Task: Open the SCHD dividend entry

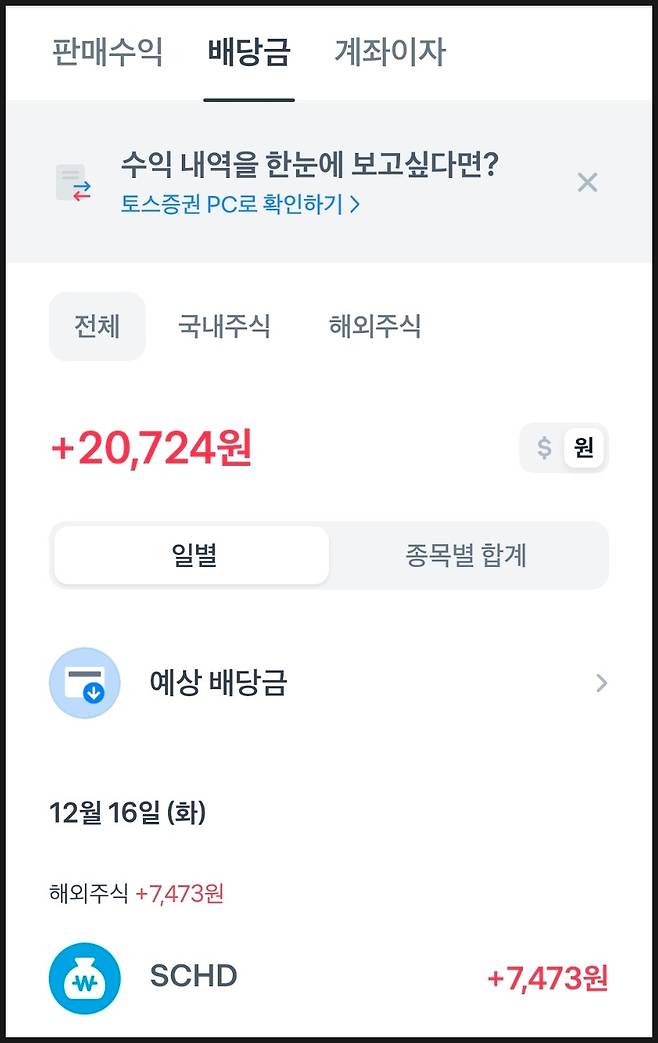Action: (x=328, y=977)
